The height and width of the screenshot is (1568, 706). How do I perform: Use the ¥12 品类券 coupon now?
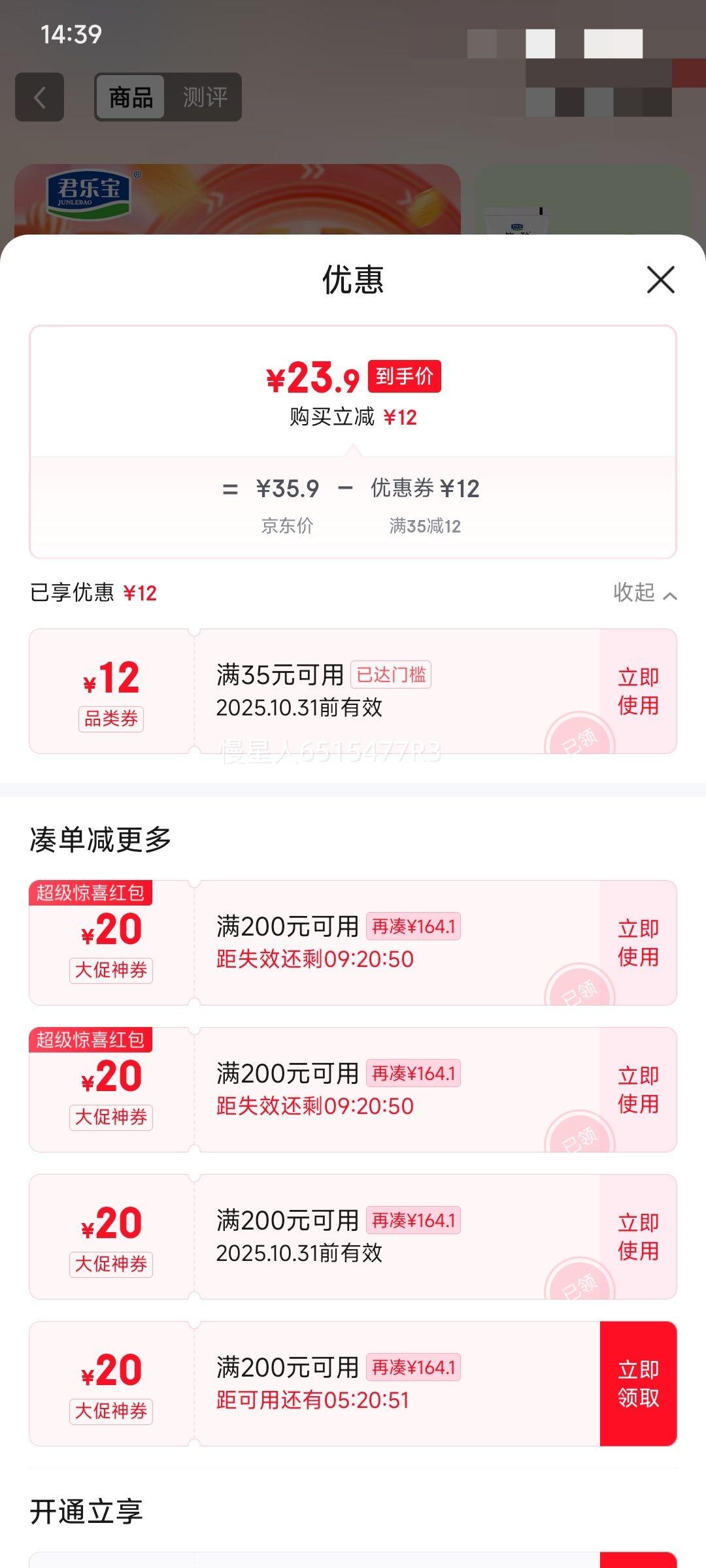tap(638, 691)
